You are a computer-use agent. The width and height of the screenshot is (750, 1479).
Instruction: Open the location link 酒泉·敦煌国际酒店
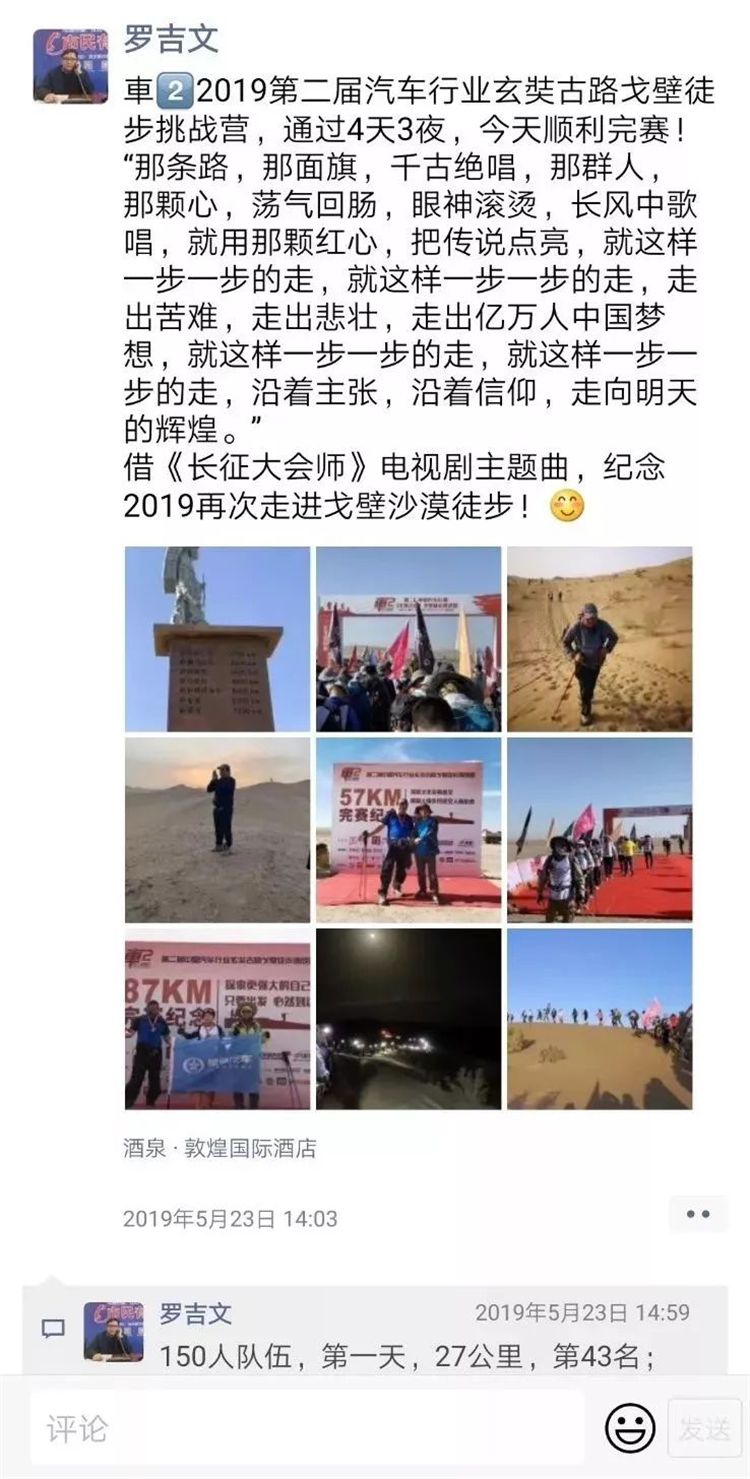220,1148
